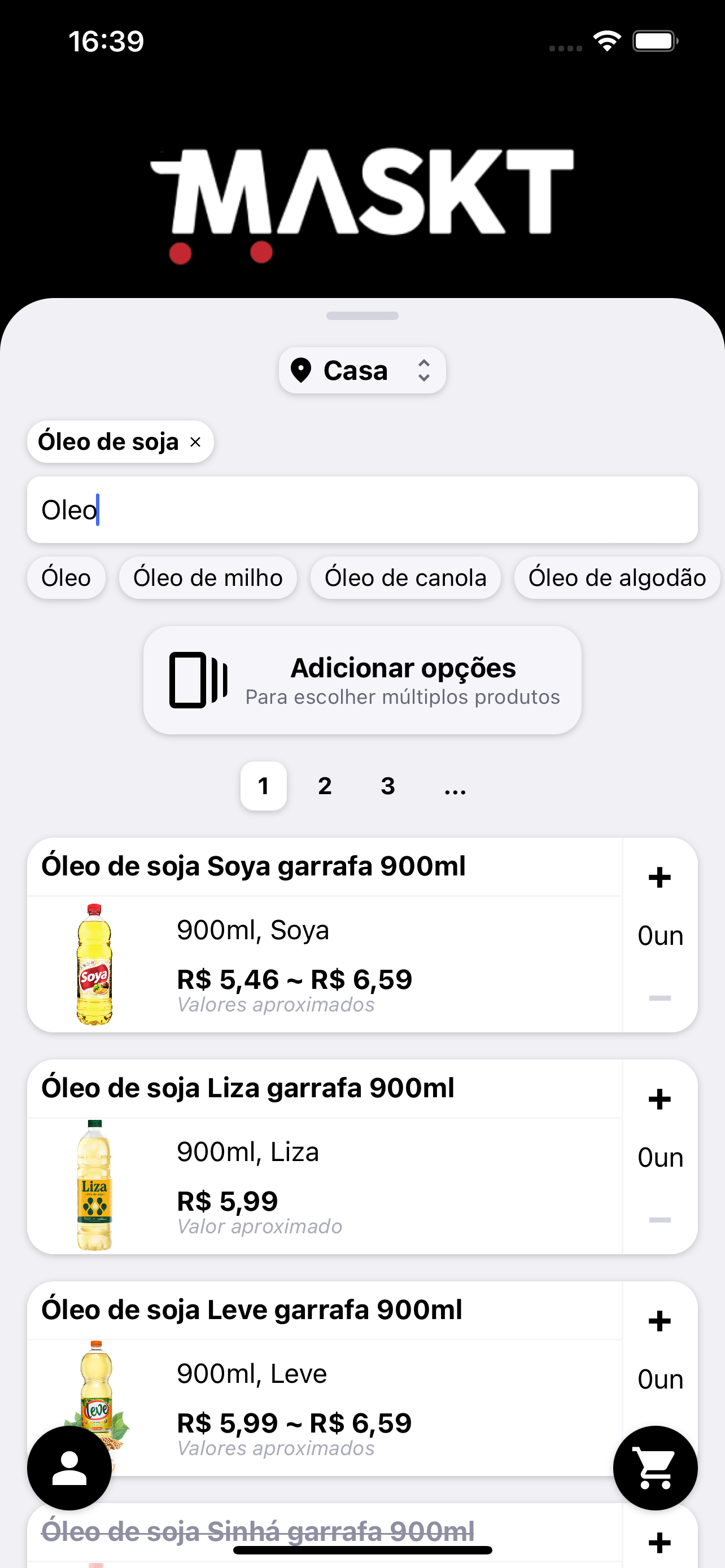Go to results page 2
Screen dimensions: 725x1568
[x=325, y=786]
